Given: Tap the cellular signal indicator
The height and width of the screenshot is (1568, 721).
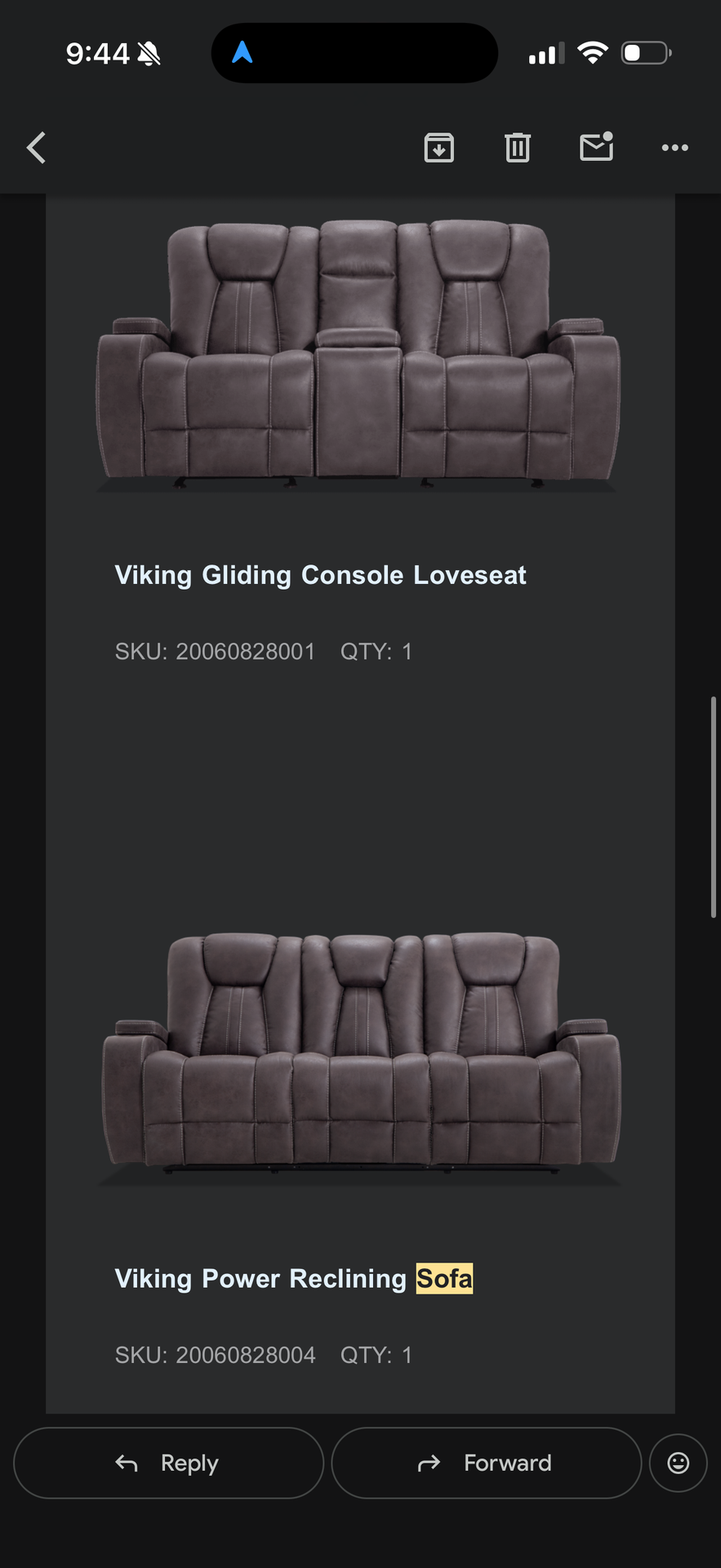Looking at the screenshot, I should pyautogui.click(x=545, y=52).
